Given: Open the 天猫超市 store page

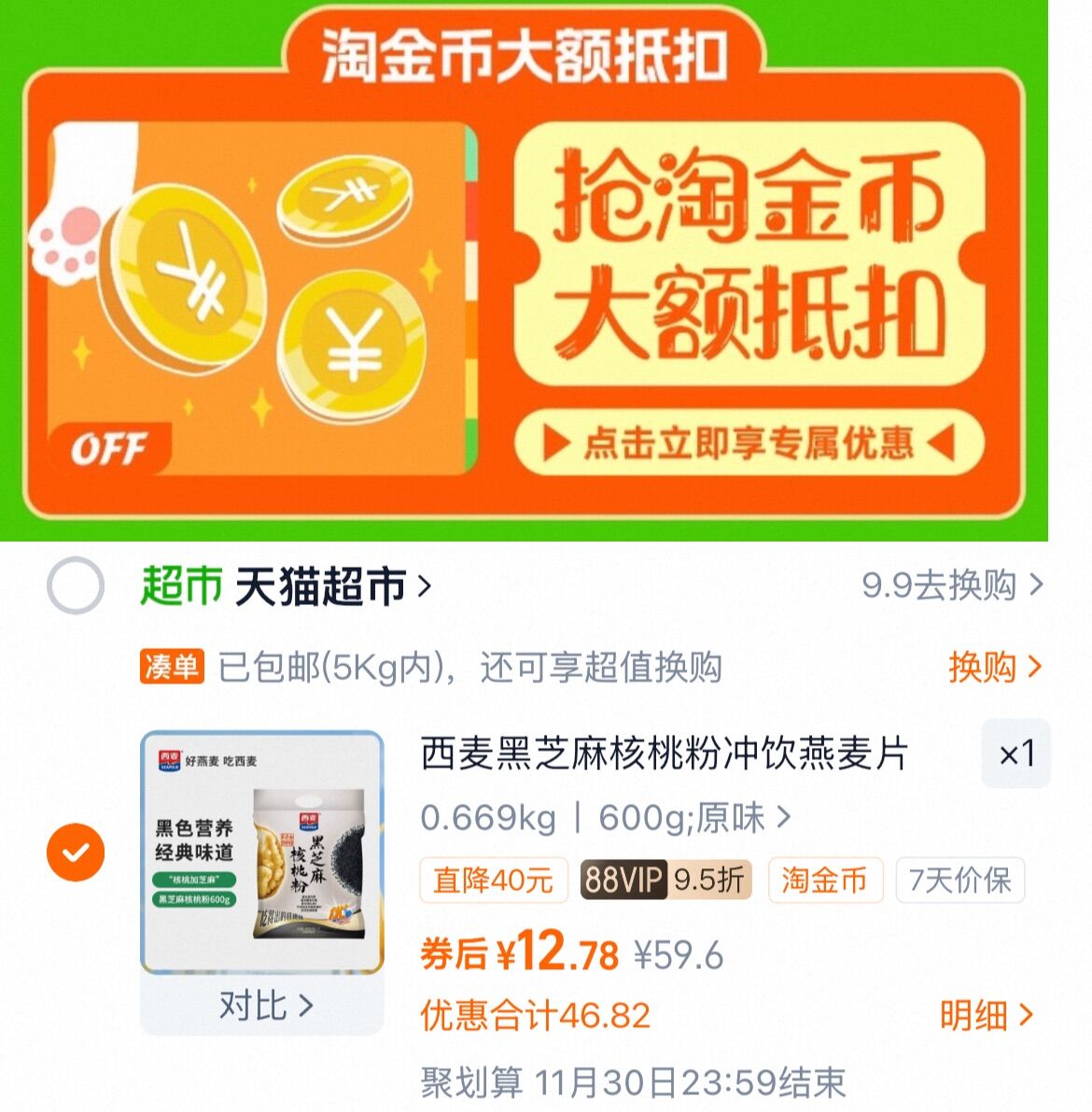Looking at the screenshot, I should (320, 587).
